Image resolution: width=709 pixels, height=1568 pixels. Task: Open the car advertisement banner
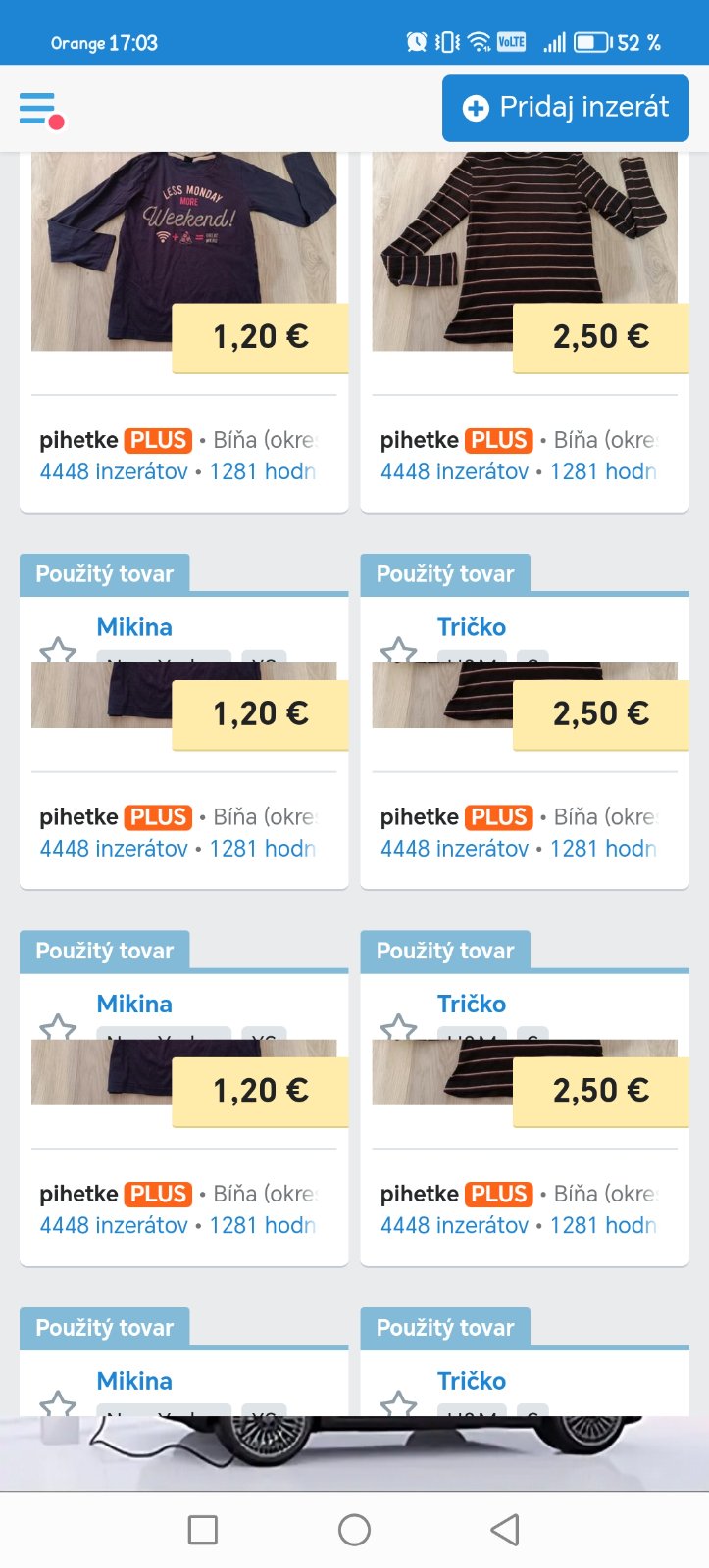(354, 1452)
